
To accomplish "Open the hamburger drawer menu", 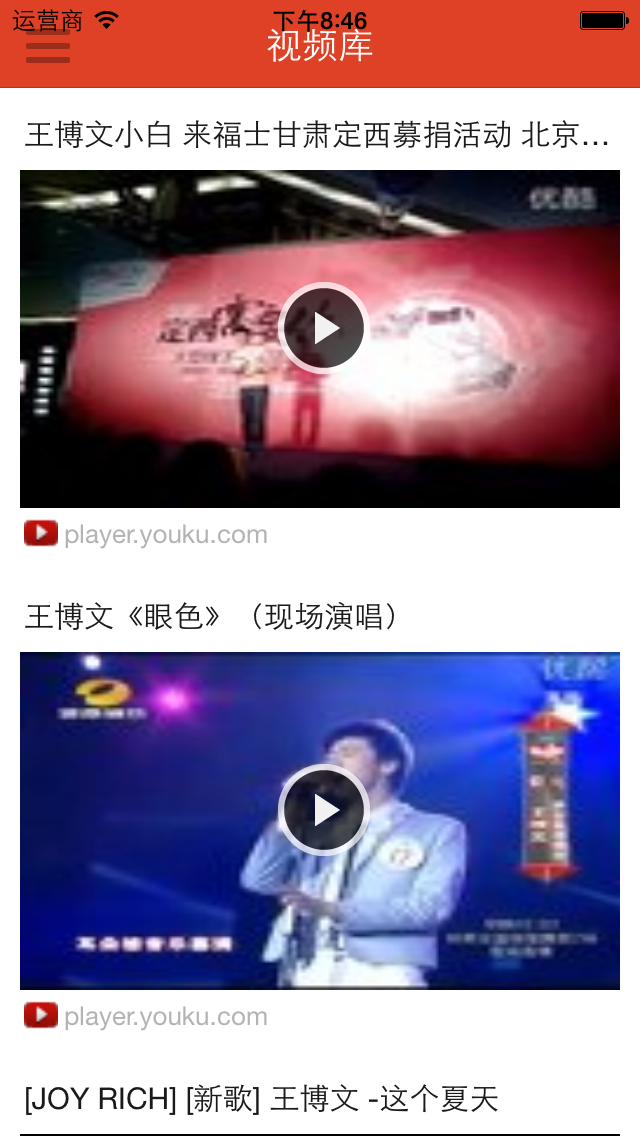I will coord(47,46).
